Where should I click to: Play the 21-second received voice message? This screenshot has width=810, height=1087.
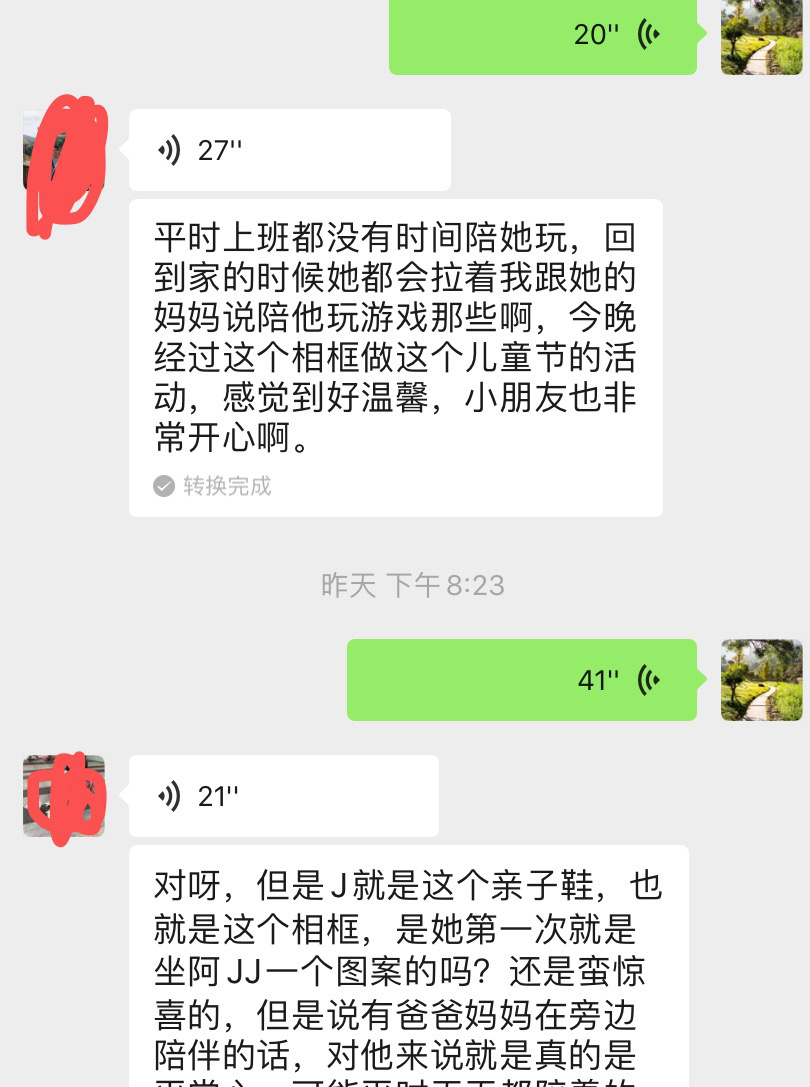[x=283, y=796]
